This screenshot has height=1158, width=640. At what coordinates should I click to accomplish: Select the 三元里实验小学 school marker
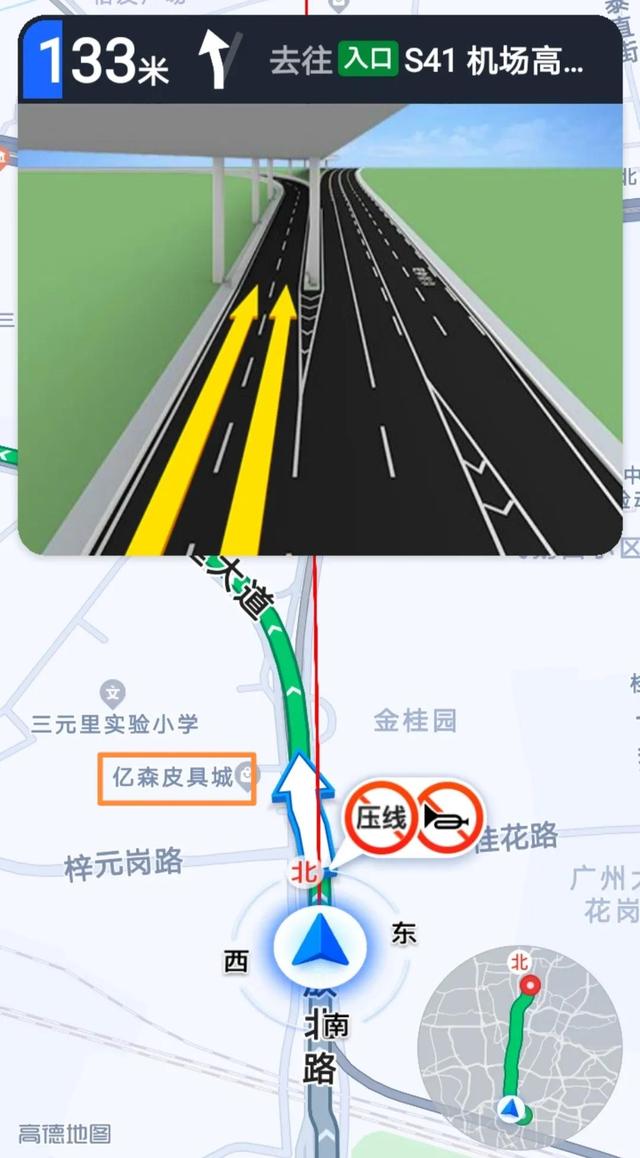113,692
